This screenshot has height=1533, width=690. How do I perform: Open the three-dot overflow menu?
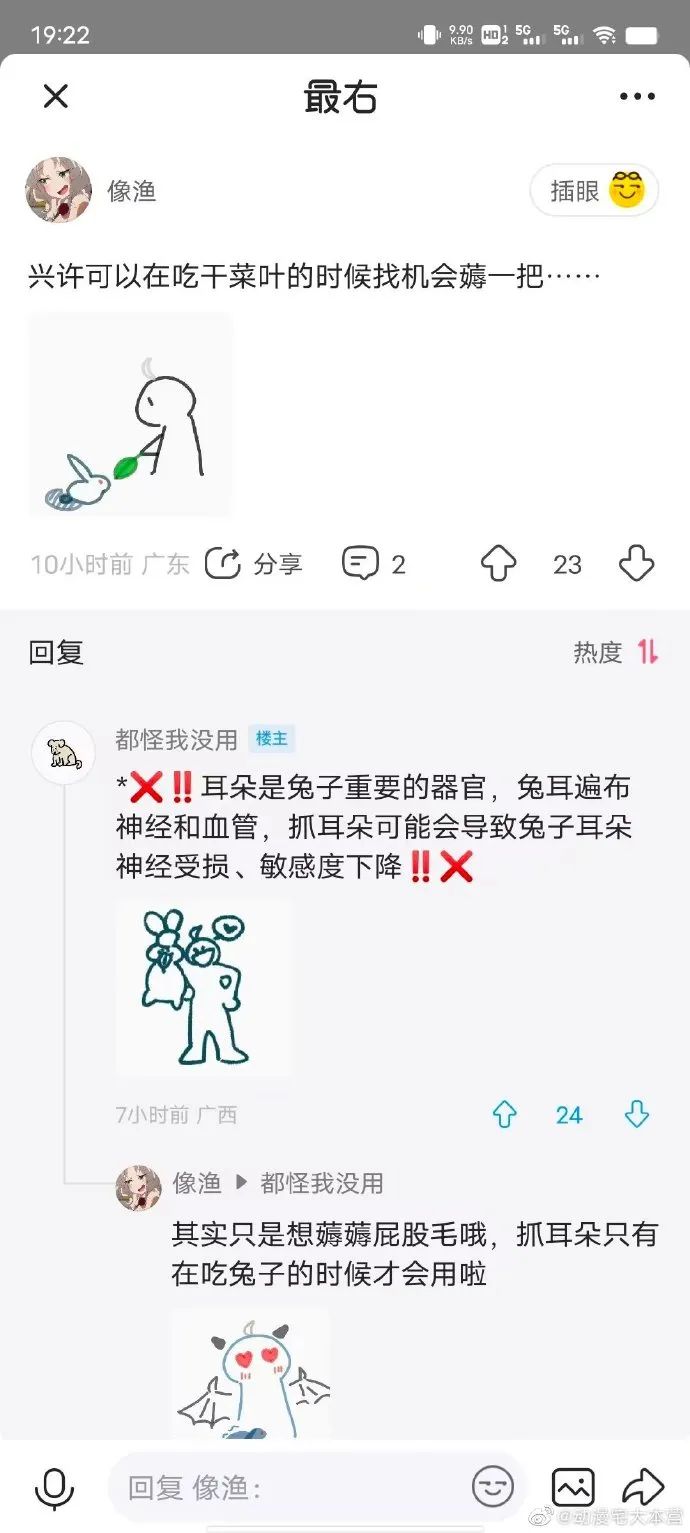tap(637, 97)
